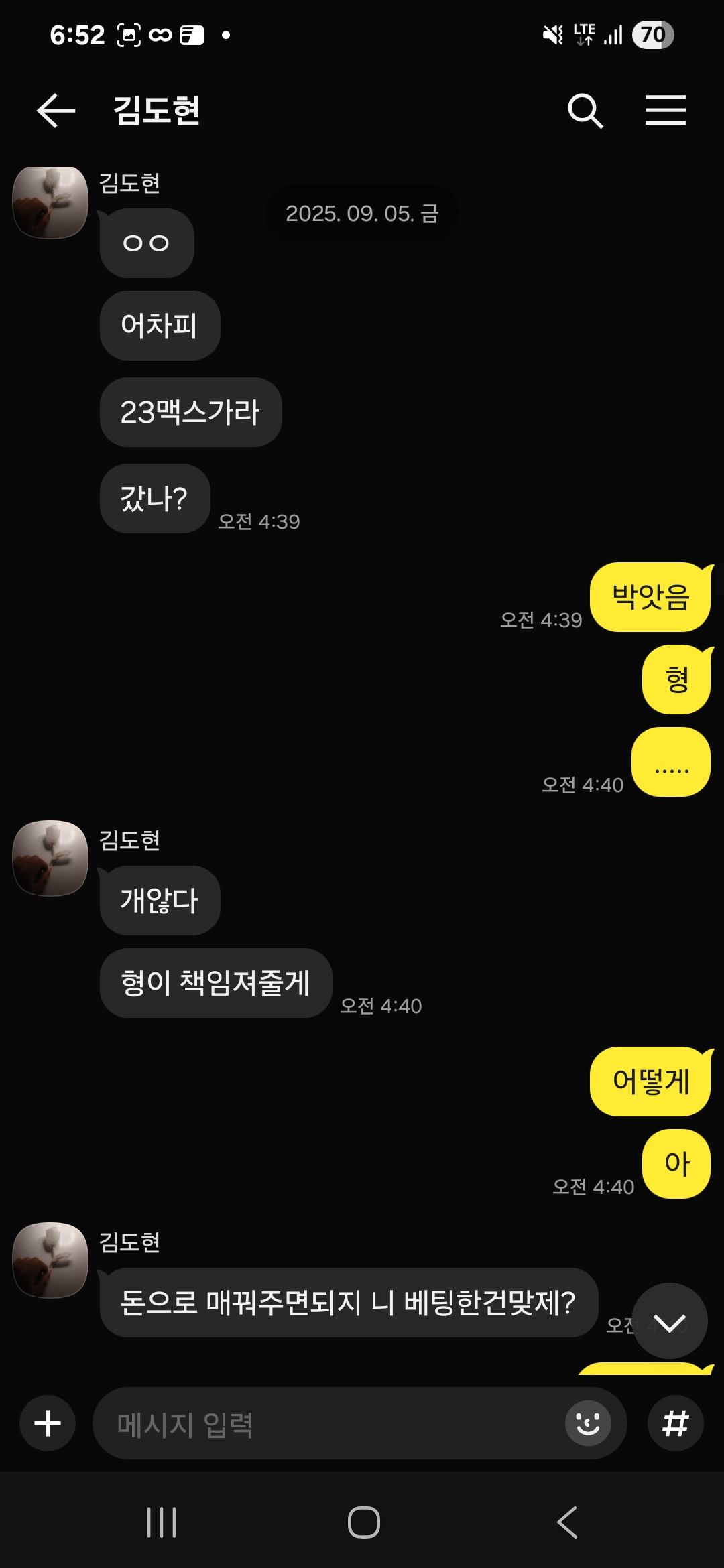Open 김도현's profile picture next to ㅇㅇ message
724x1568 pixels.
[51, 202]
